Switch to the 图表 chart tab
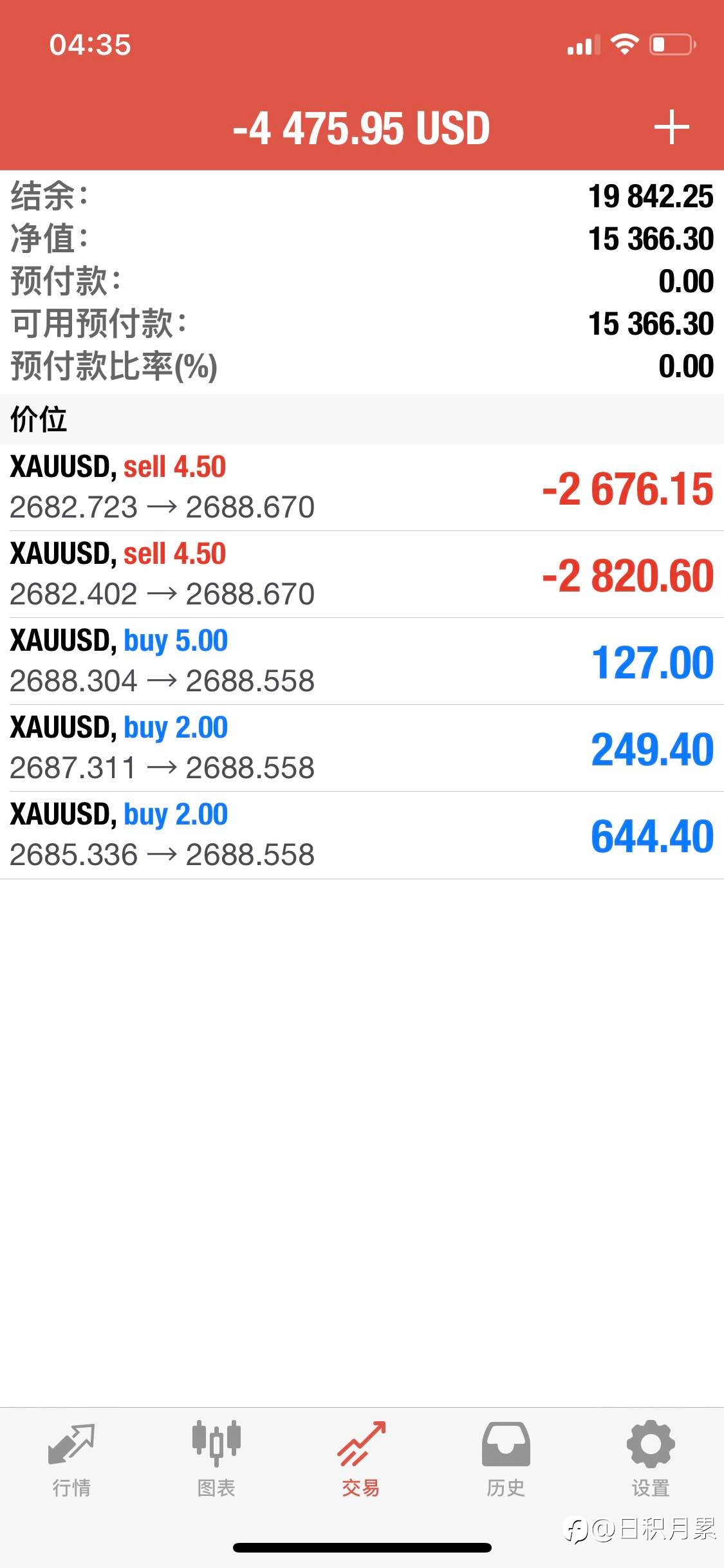724x1568 pixels. pyautogui.click(x=216, y=1459)
